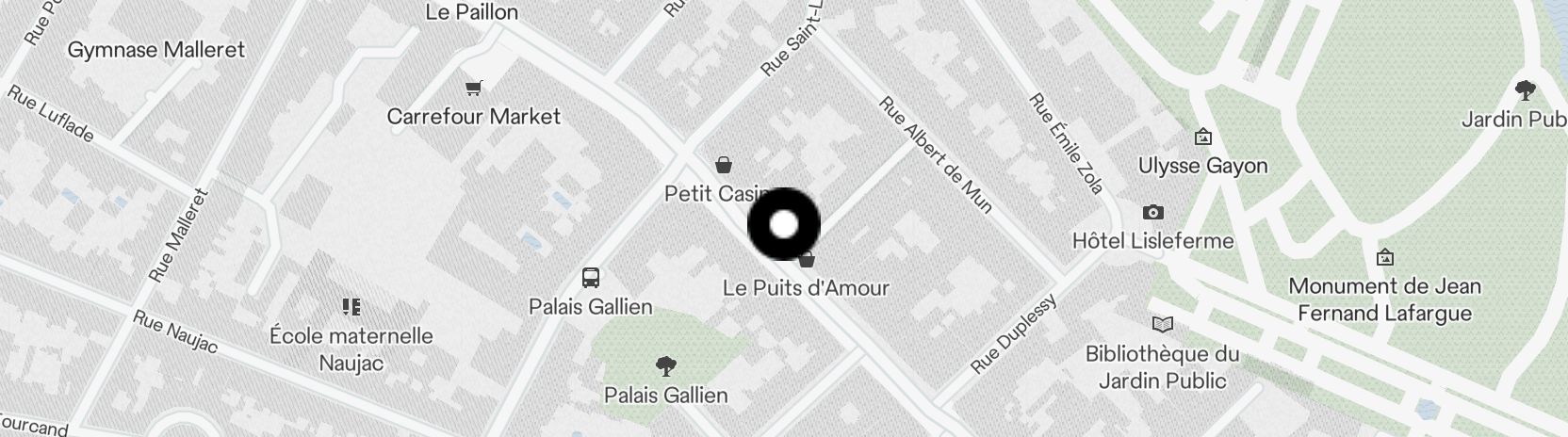This screenshot has width=1568, height=437.
Task: Open the Palais Gallien park tree marker
Action: click(x=665, y=365)
